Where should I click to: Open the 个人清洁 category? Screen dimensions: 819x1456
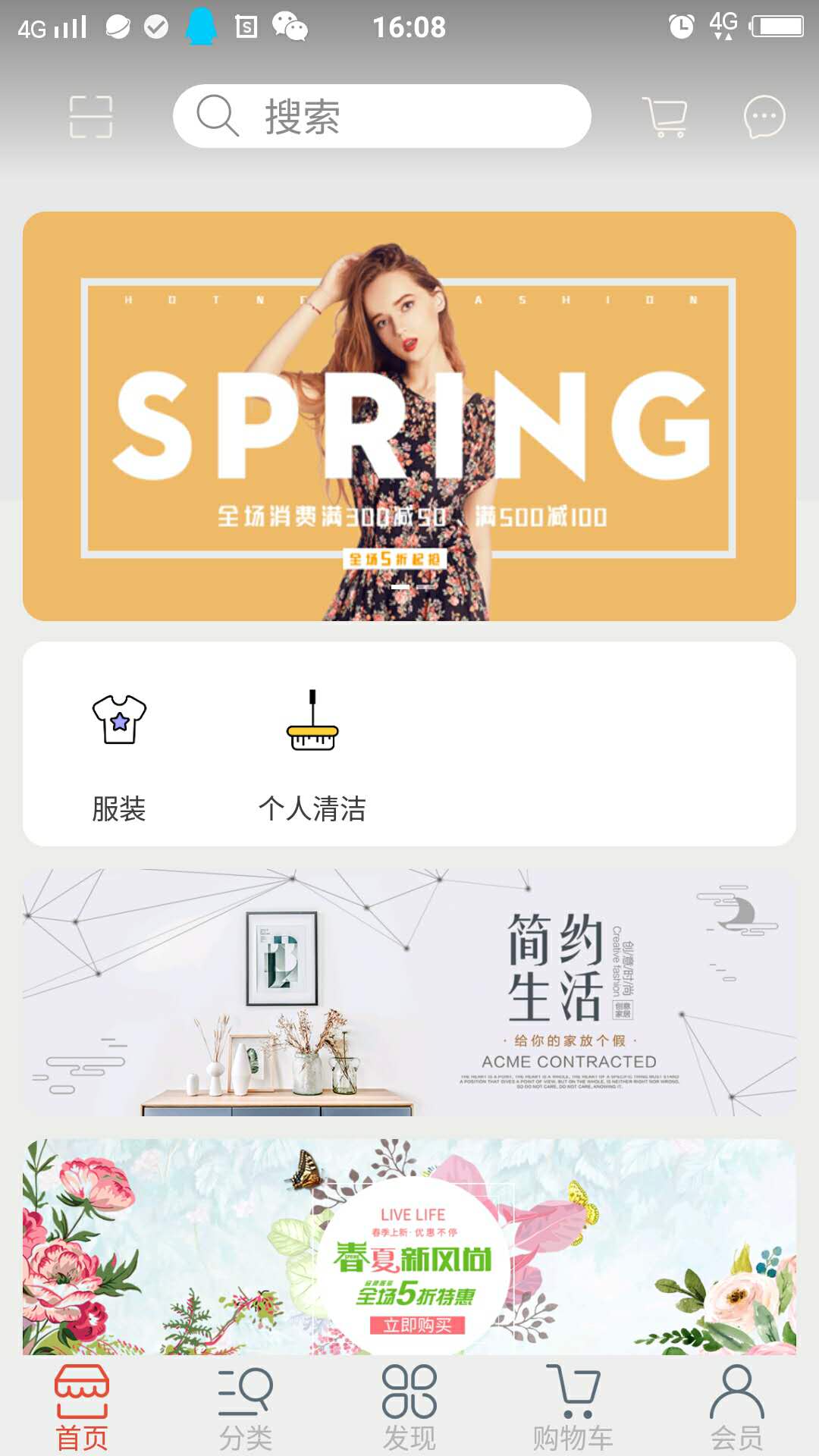312,755
